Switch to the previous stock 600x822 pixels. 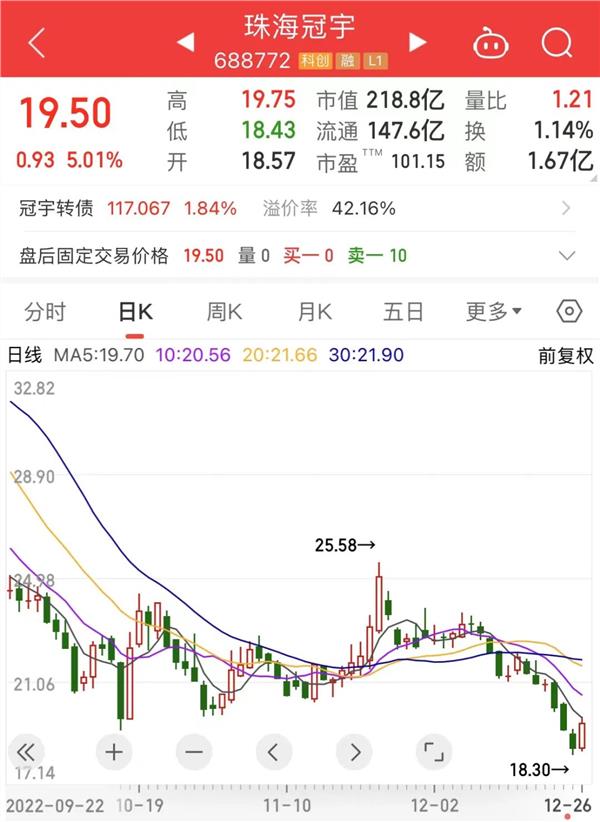click(185, 42)
